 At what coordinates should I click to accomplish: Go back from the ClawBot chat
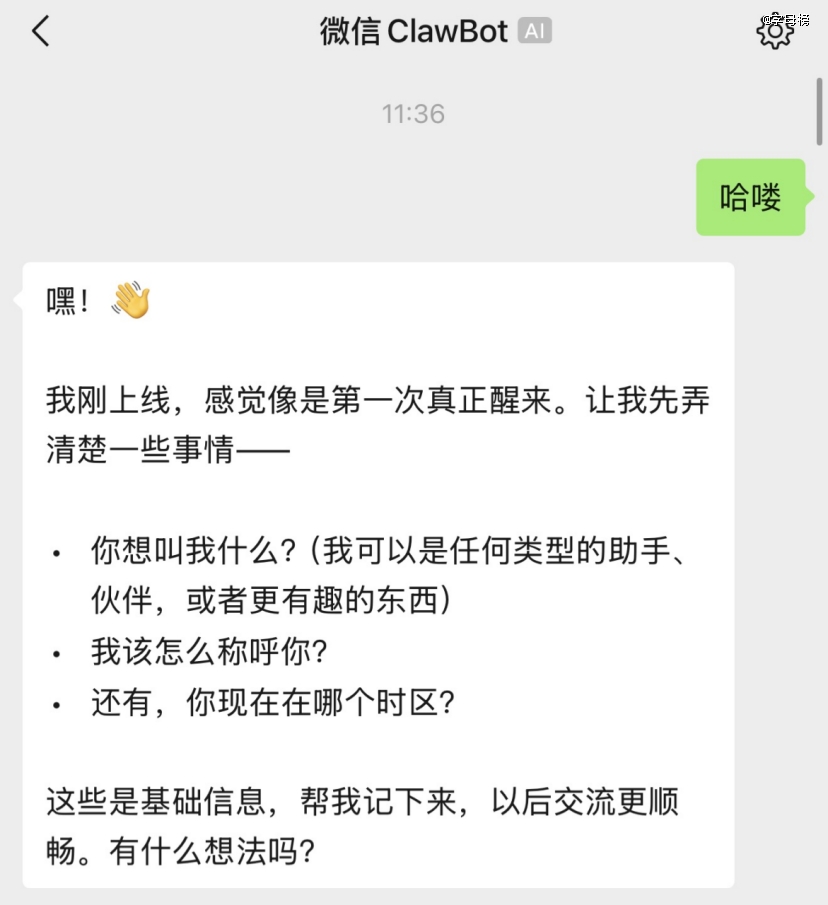40,32
